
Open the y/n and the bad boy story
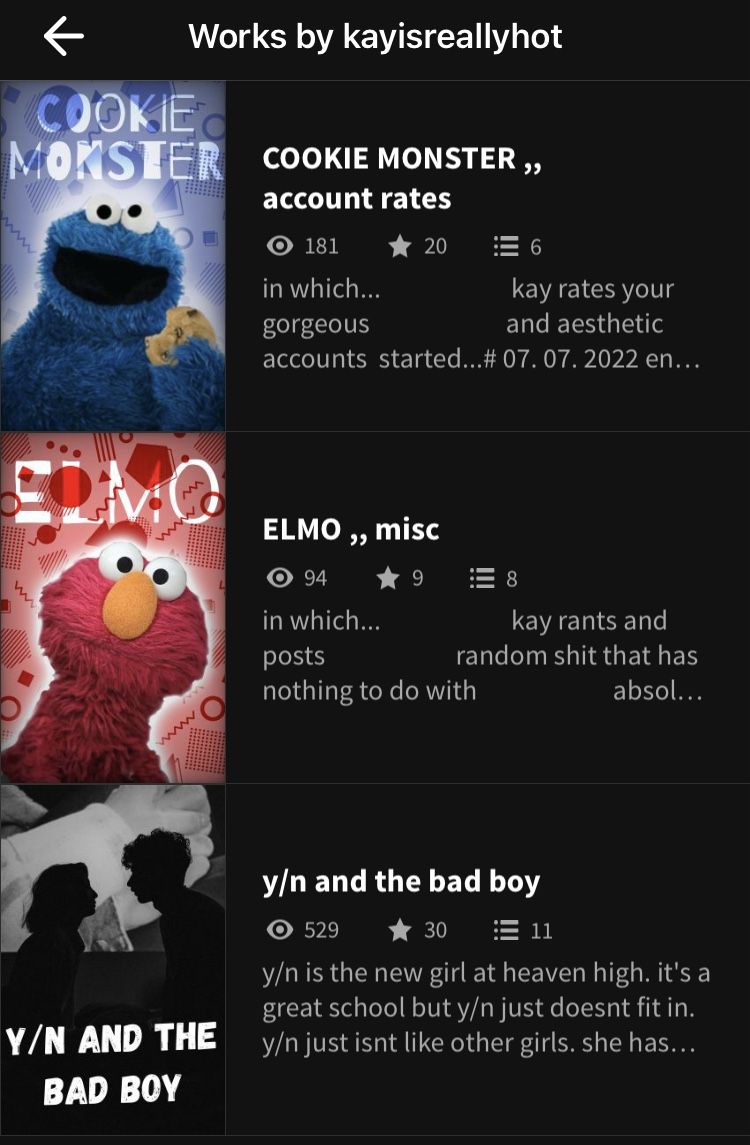point(400,881)
